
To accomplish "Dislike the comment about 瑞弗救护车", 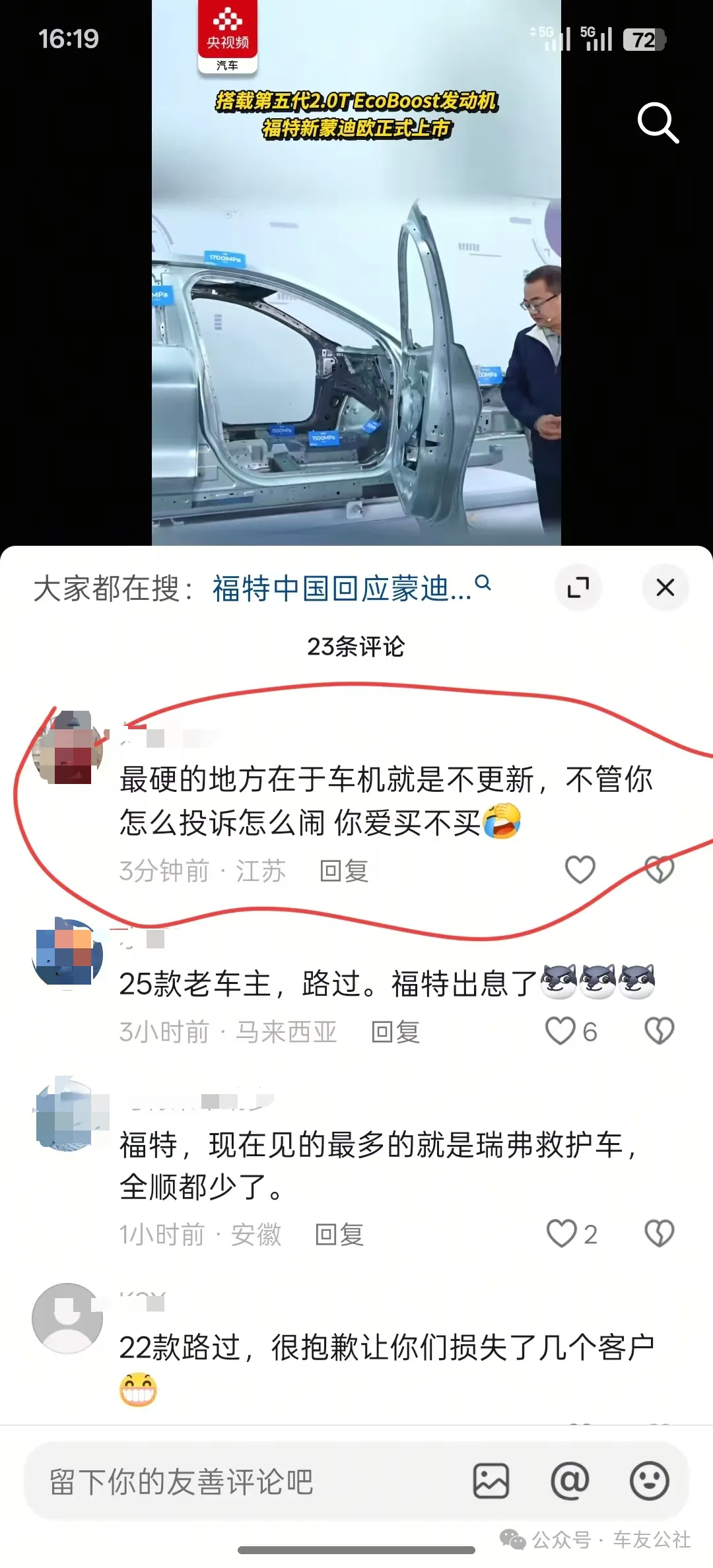I will coord(660,1233).
